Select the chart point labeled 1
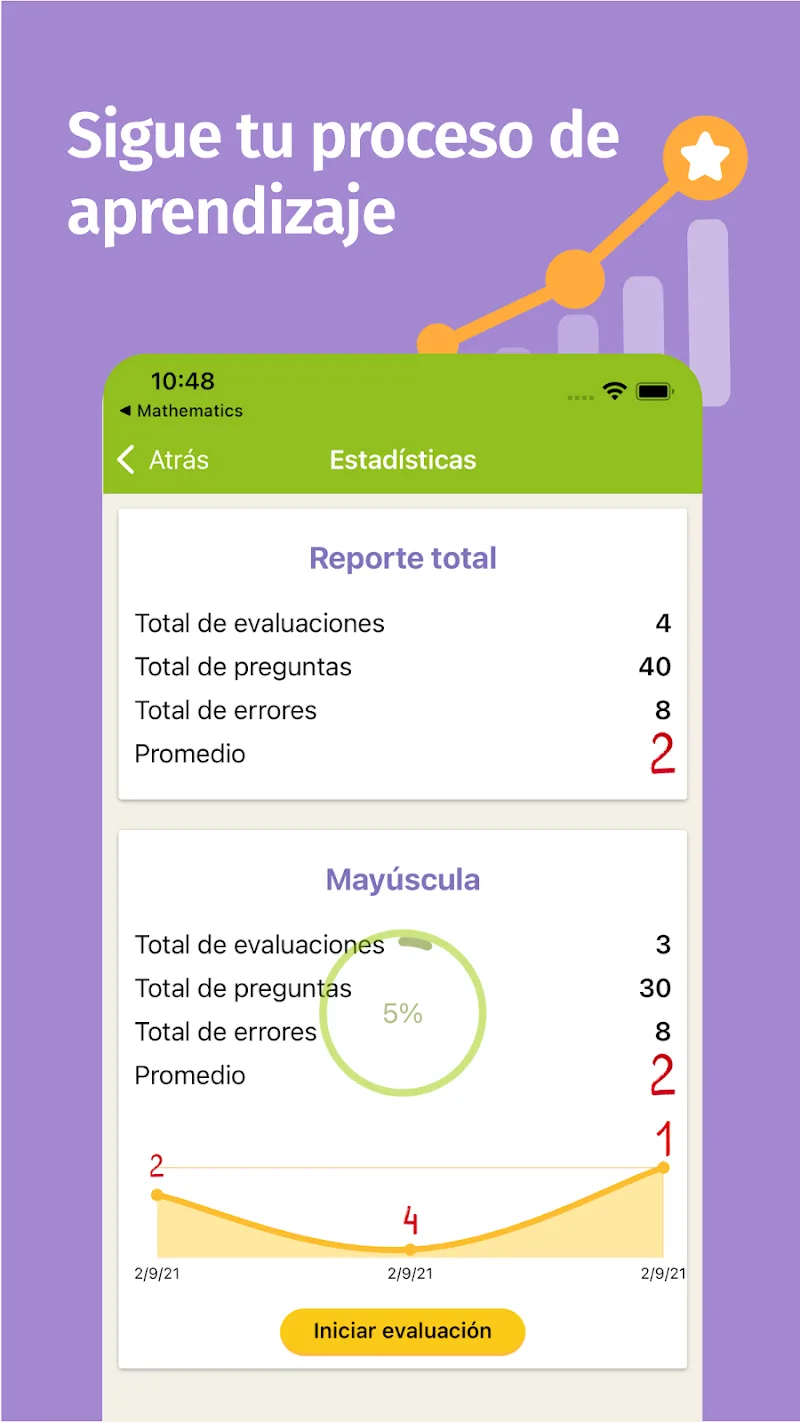The height and width of the screenshot is (1422, 800). (x=662, y=1166)
